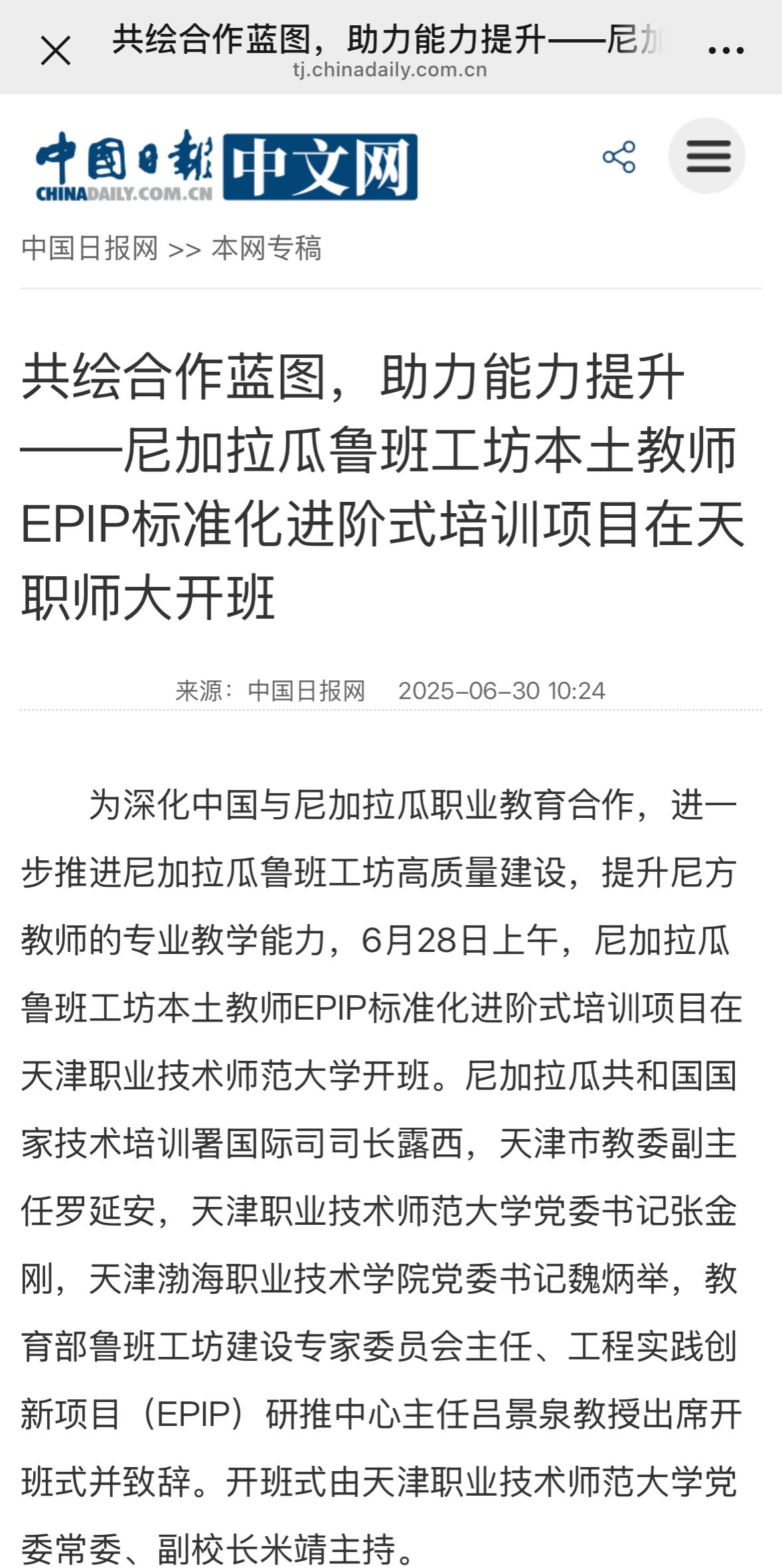Go to the 本网专稿 section
The width and height of the screenshot is (782, 1568).
(266, 249)
